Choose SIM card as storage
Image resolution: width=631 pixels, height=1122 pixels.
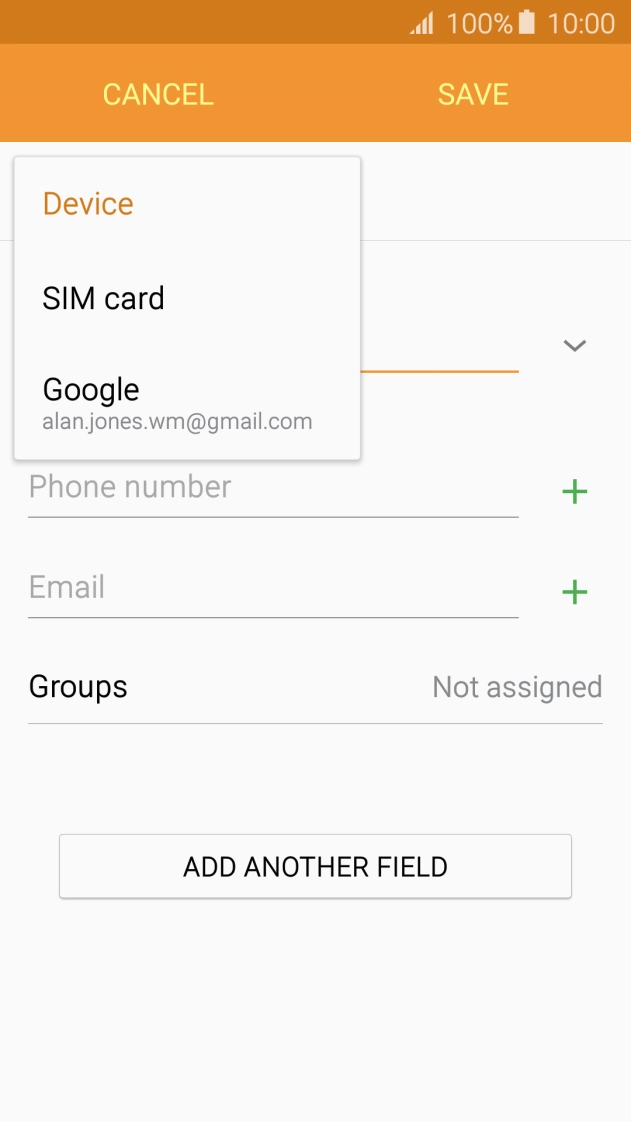coord(103,298)
